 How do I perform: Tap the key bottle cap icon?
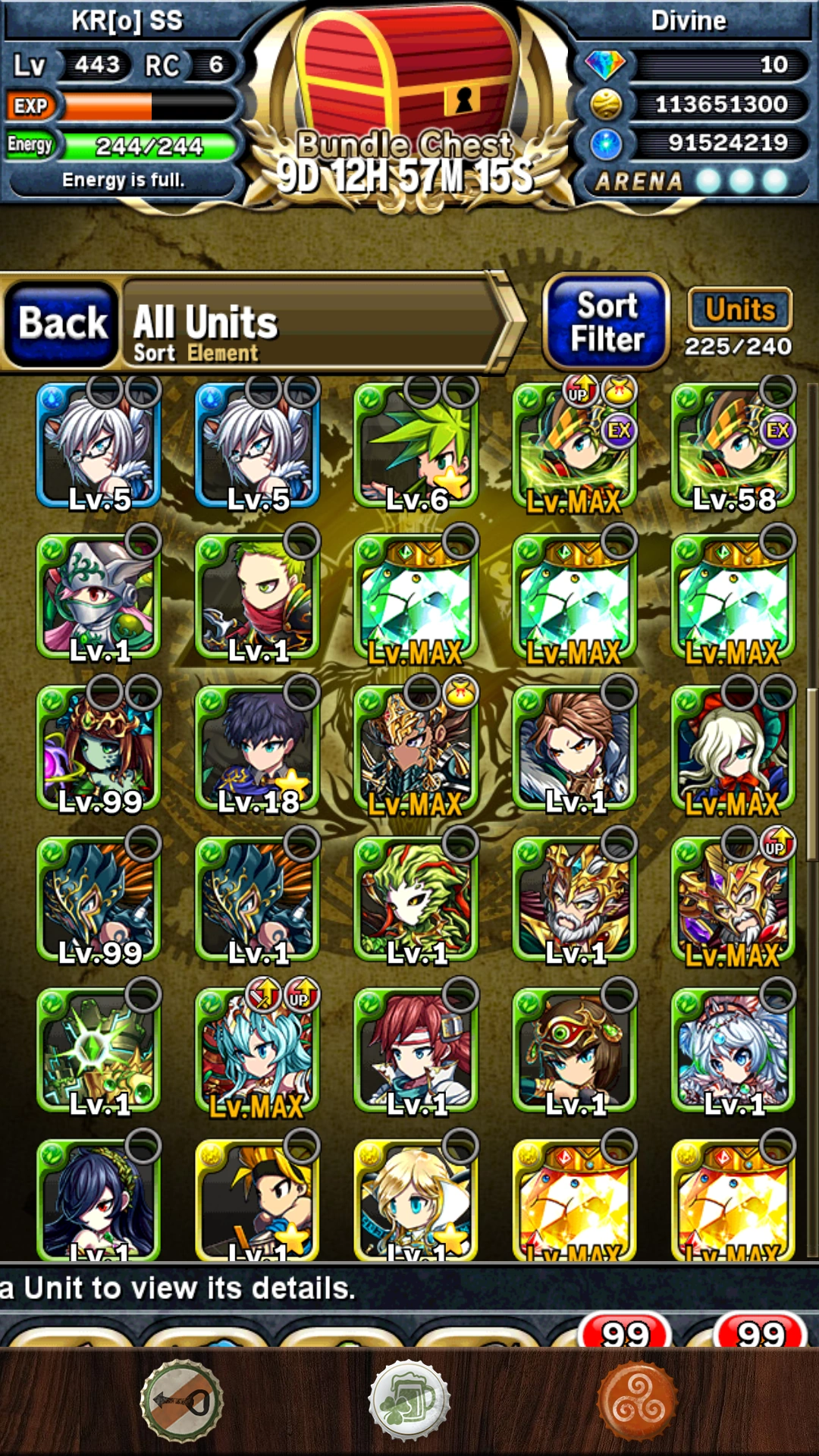click(x=182, y=1401)
